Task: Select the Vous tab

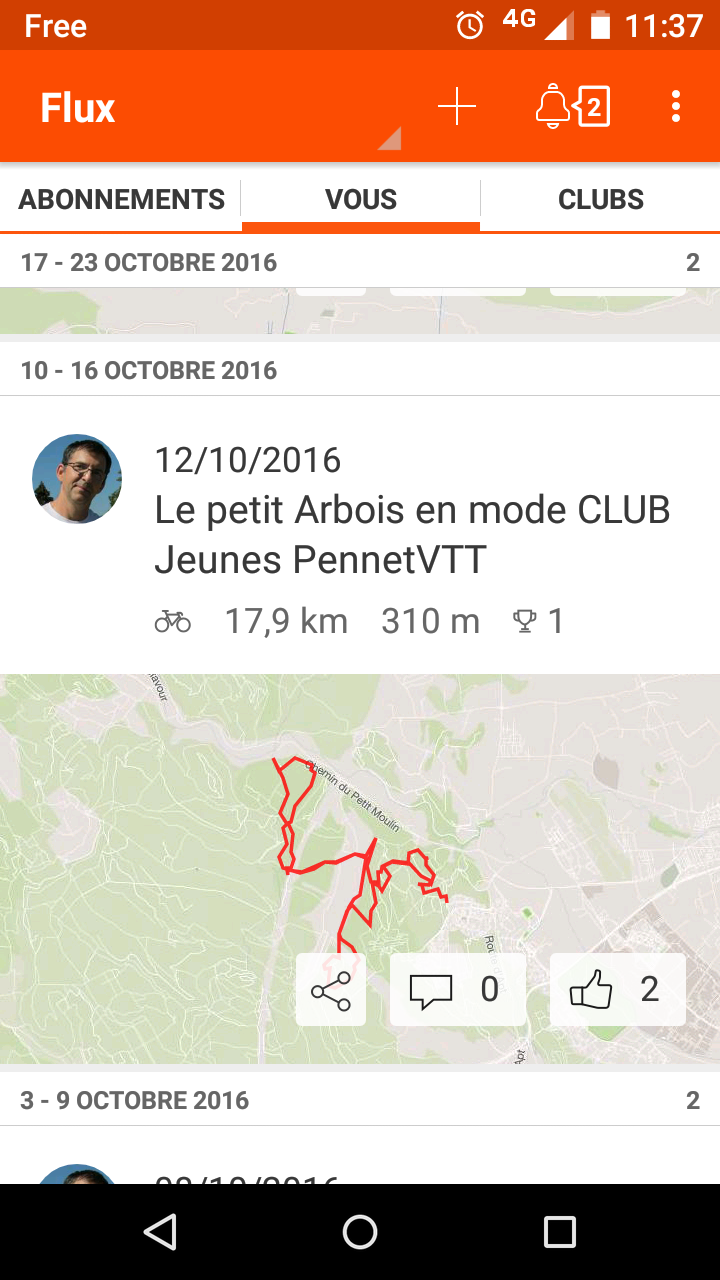Action: pyautogui.click(x=361, y=199)
